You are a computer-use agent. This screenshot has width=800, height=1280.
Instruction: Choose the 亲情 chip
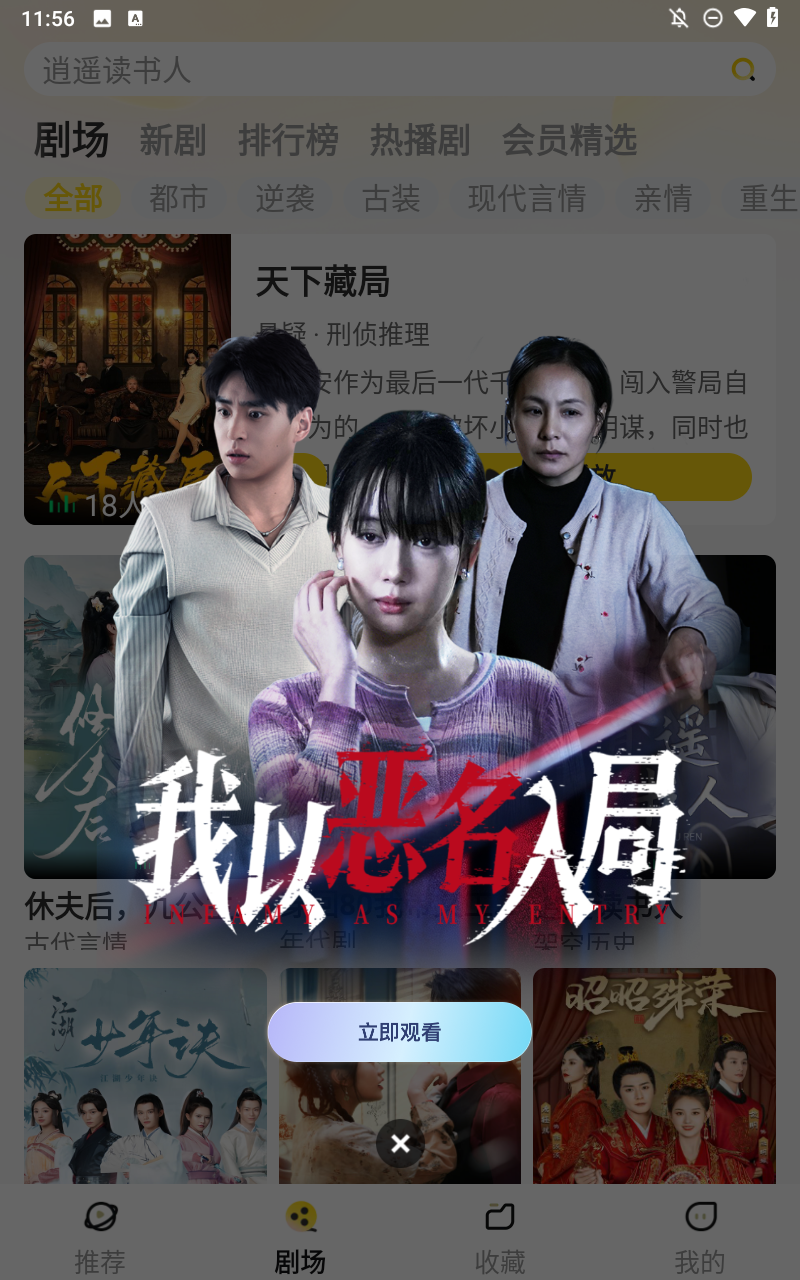[662, 198]
